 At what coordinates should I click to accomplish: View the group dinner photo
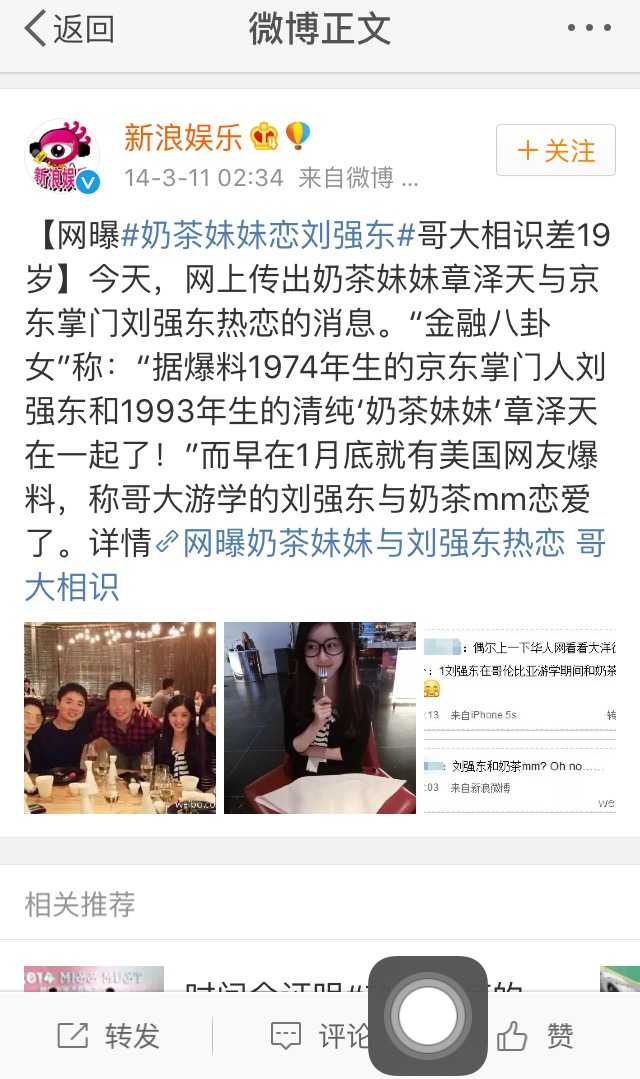120,717
